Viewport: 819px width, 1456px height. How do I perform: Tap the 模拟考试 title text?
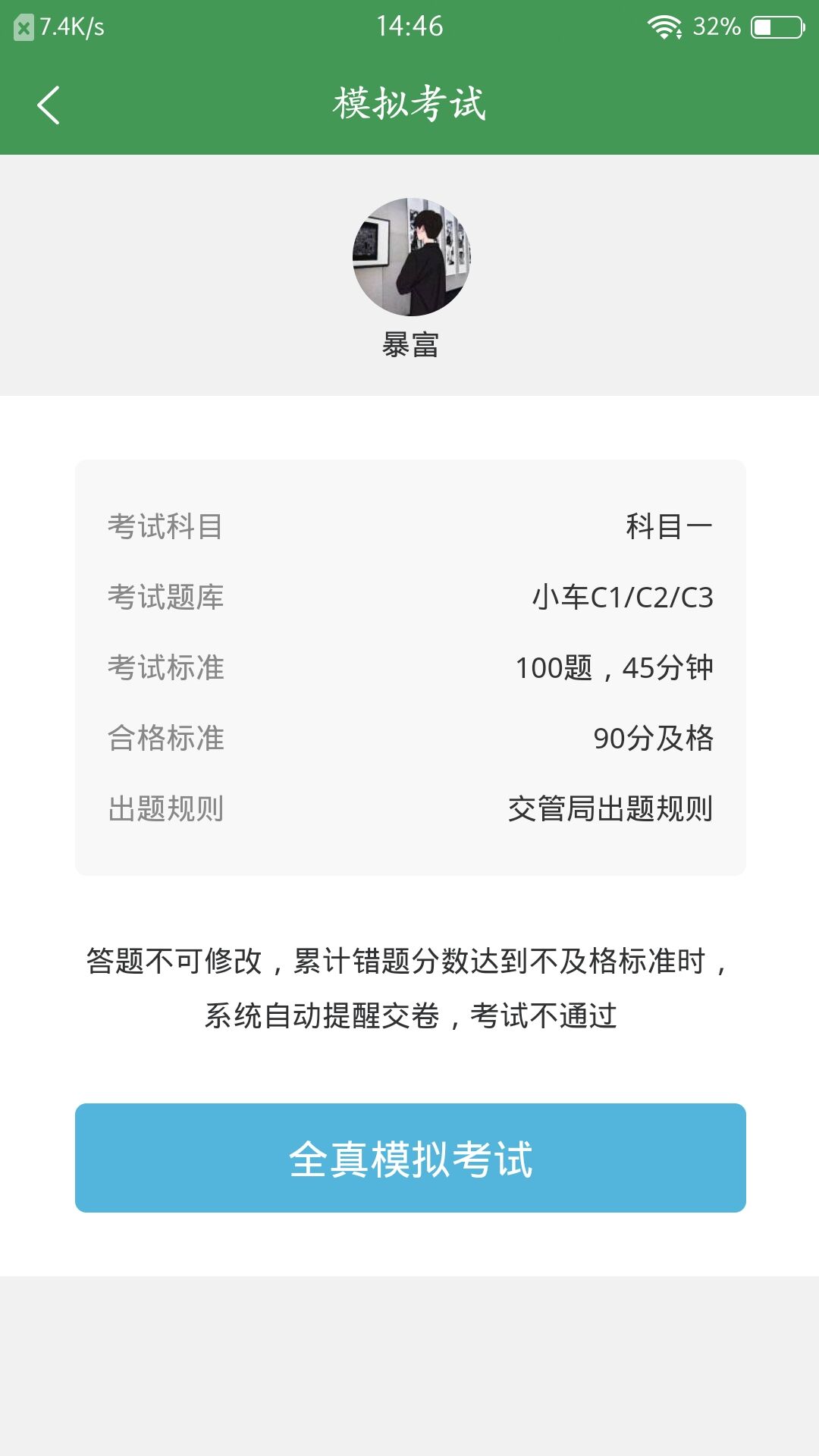tap(409, 103)
